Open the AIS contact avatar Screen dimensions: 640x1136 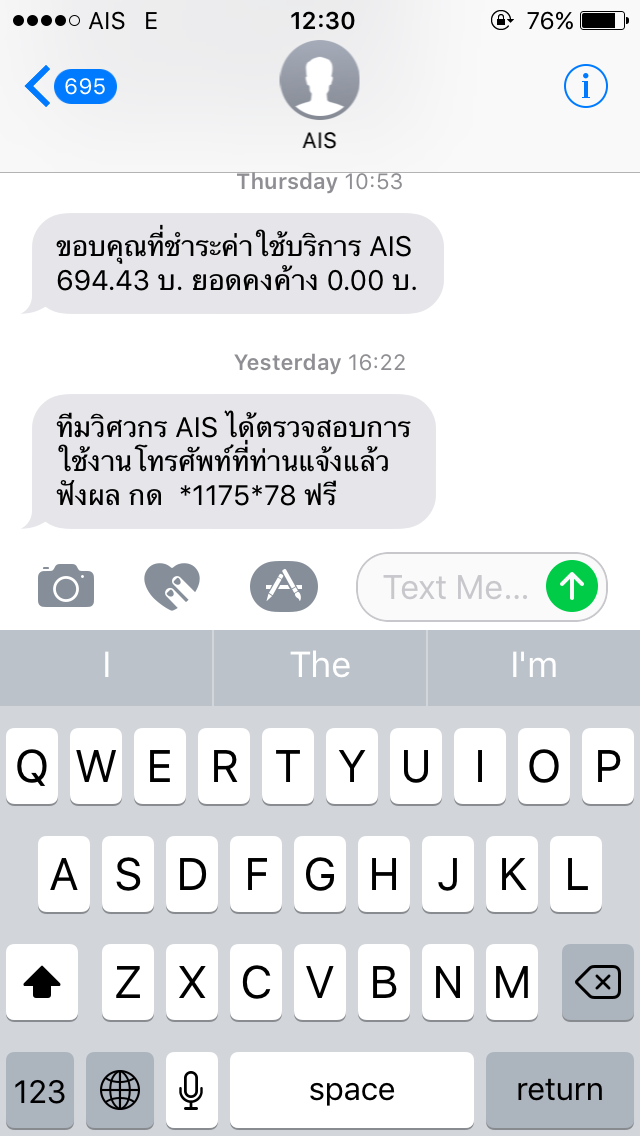[320, 80]
